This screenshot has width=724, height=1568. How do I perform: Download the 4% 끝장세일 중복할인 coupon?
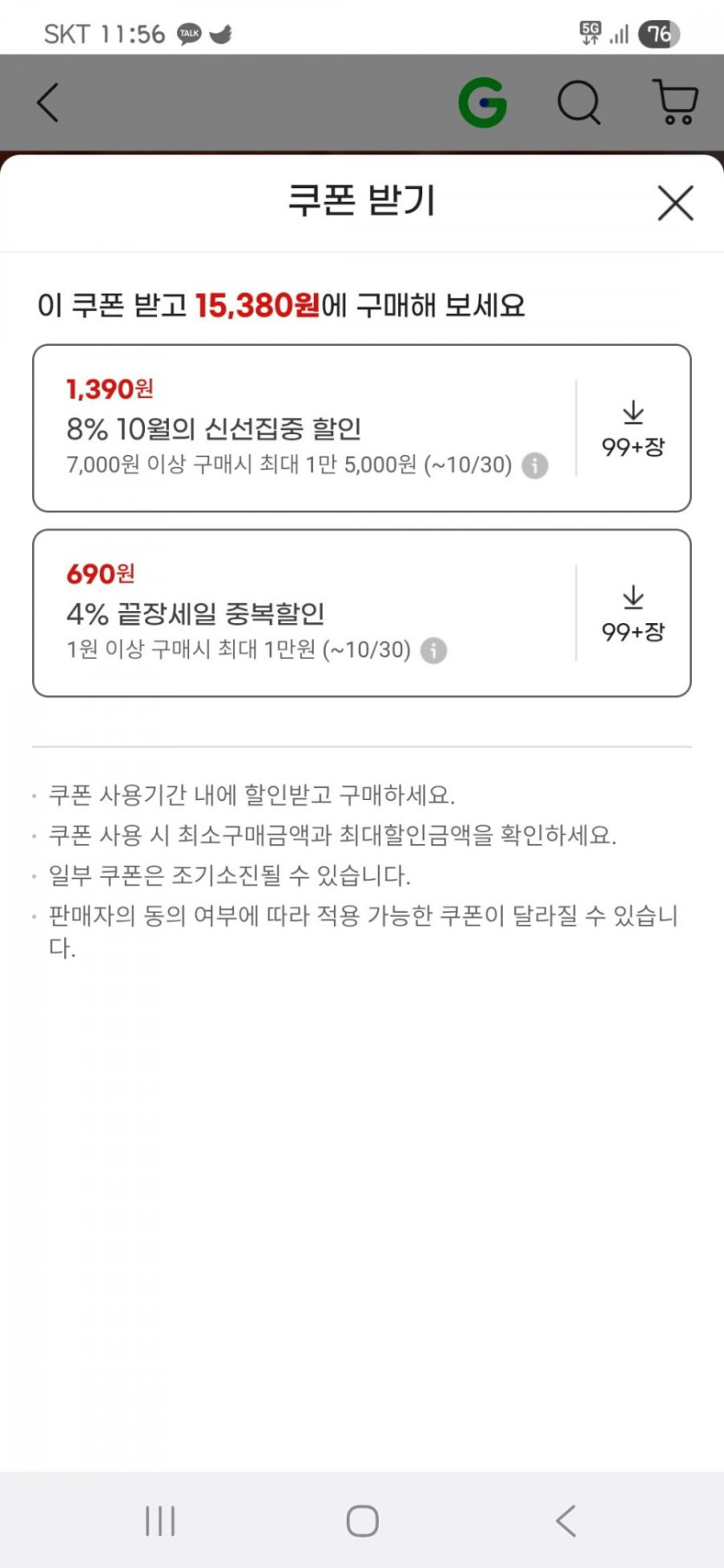(633, 613)
